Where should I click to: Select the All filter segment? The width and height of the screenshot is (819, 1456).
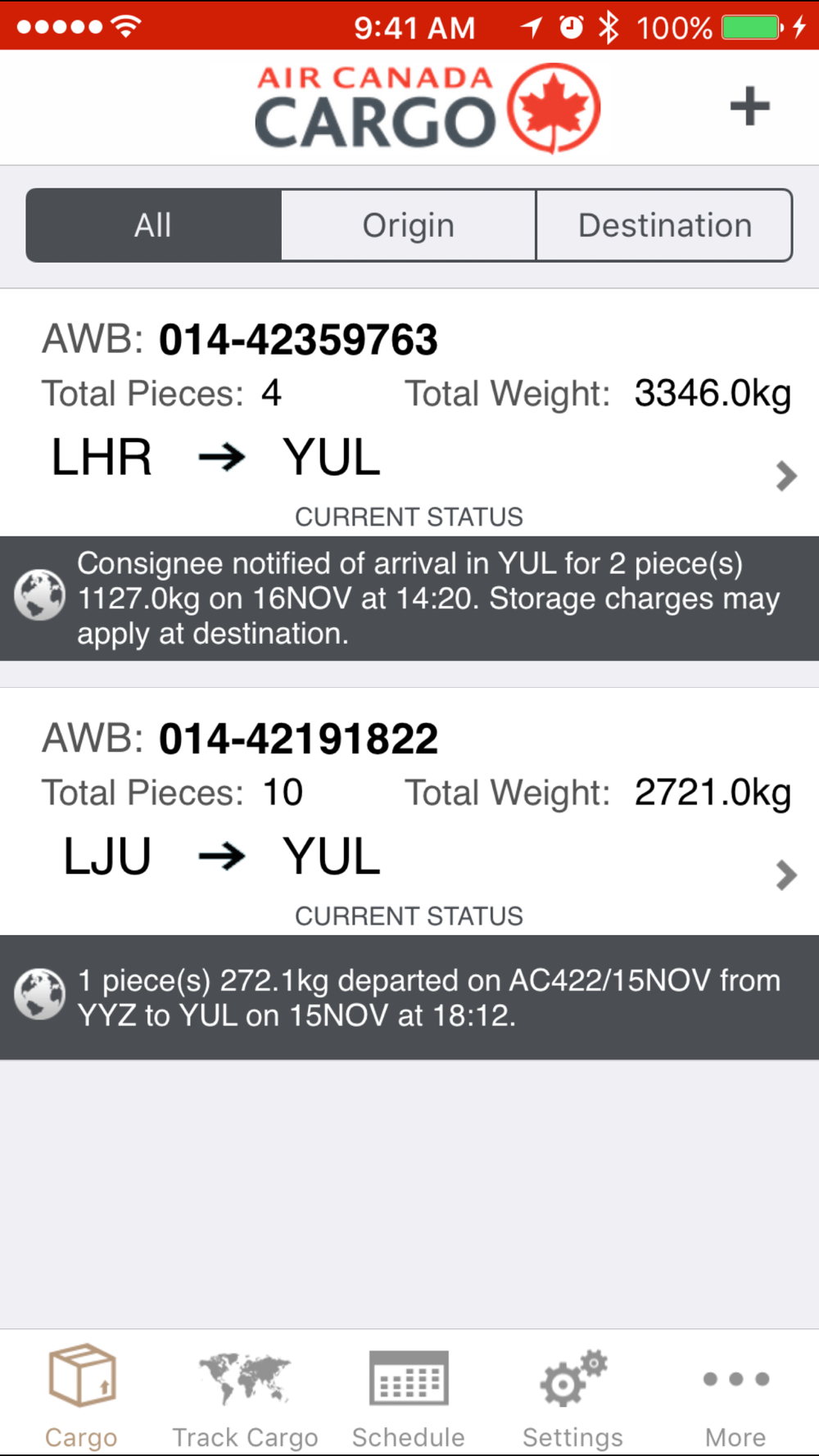pos(154,225)
